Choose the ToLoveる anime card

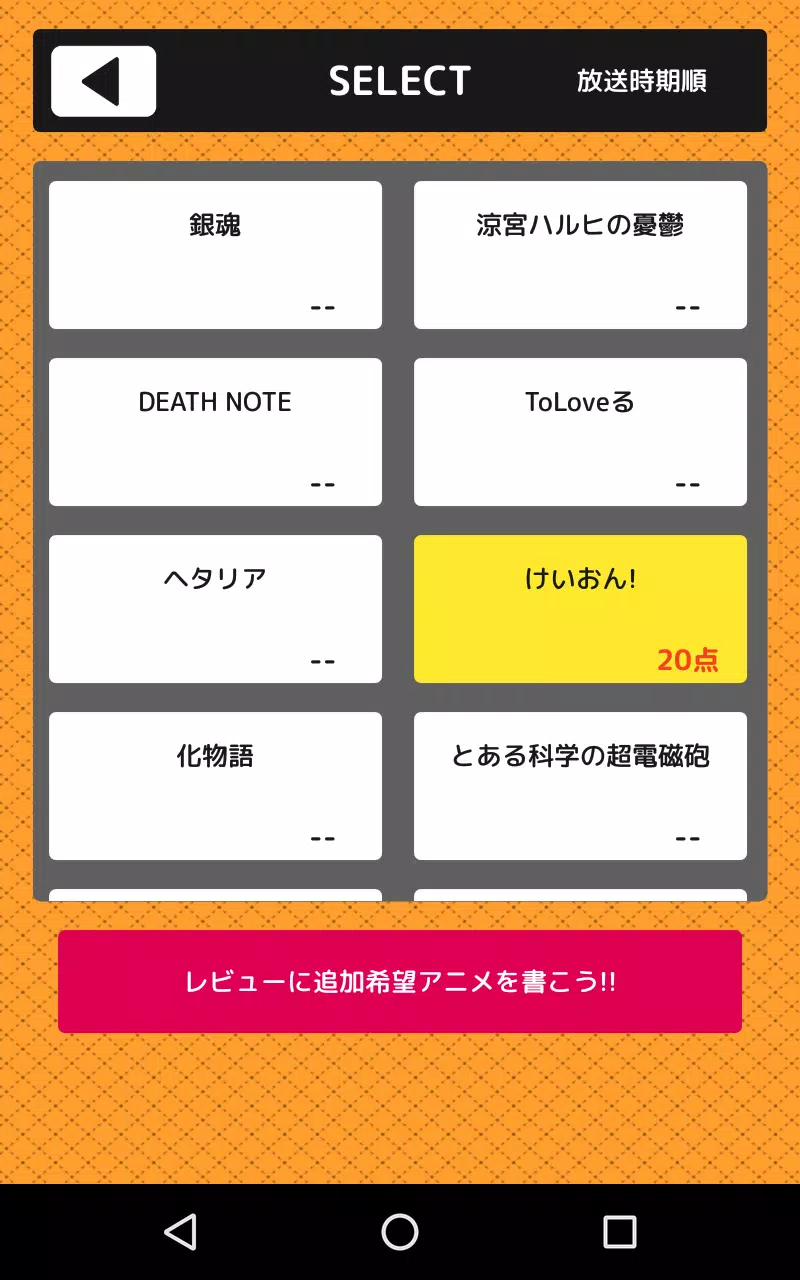(x=580, y=430)
